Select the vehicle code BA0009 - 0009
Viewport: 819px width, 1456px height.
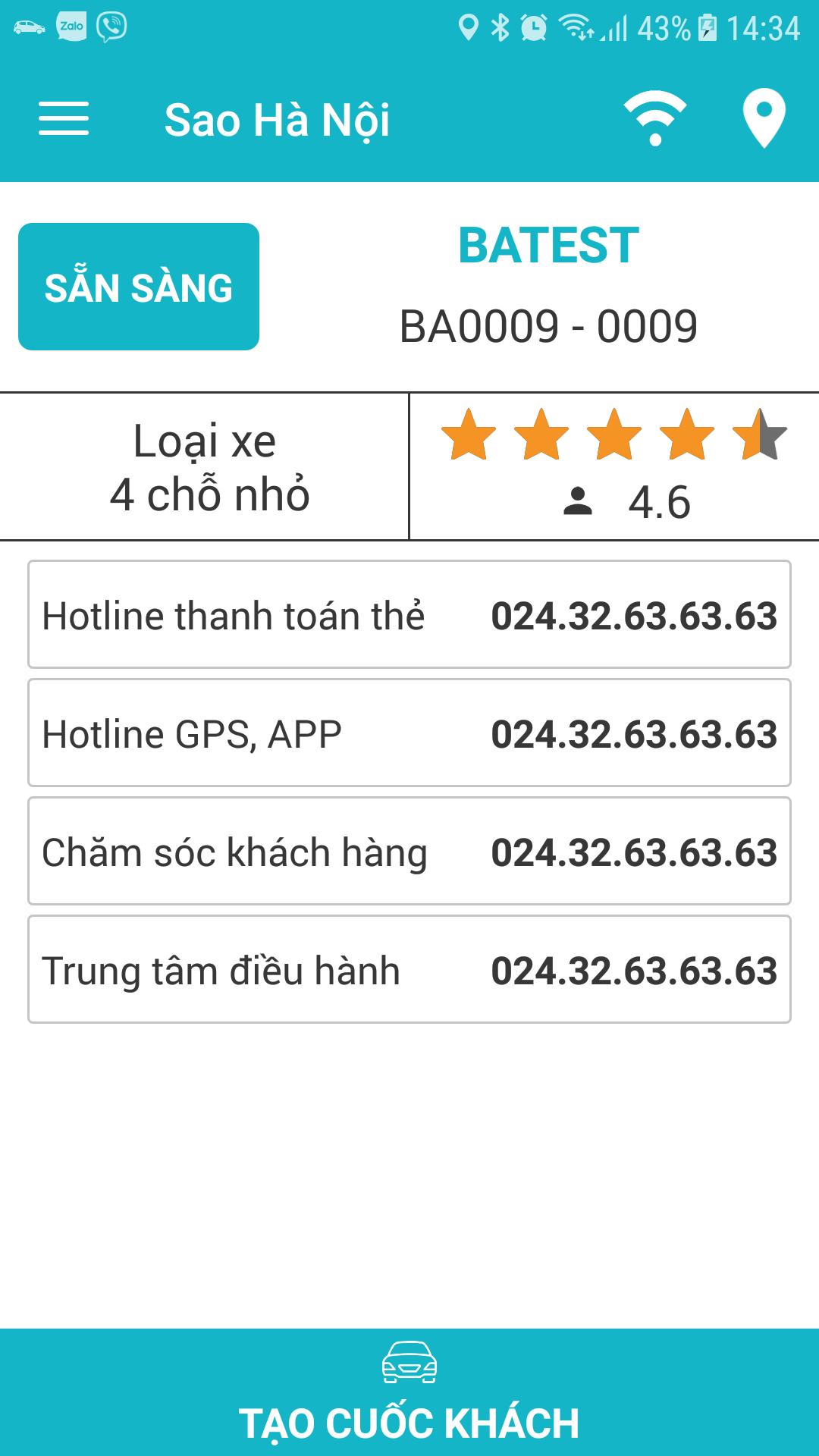click(548, 326)
